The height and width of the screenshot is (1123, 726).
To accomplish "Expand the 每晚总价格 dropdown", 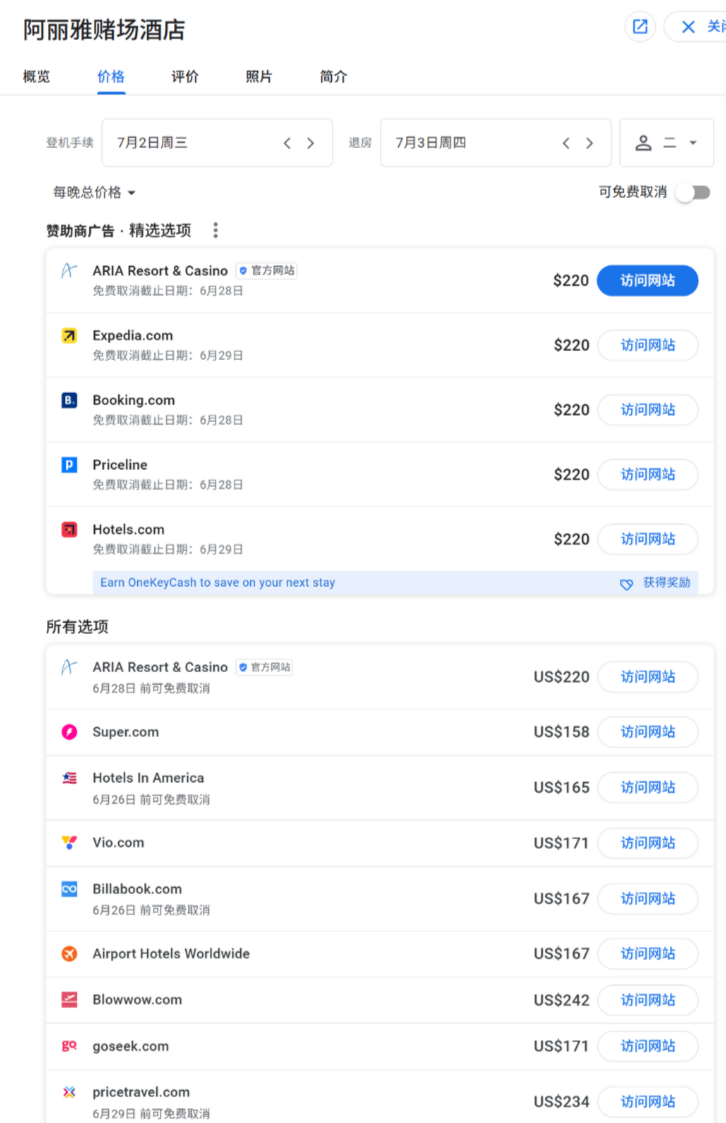I will click(95, 192).
